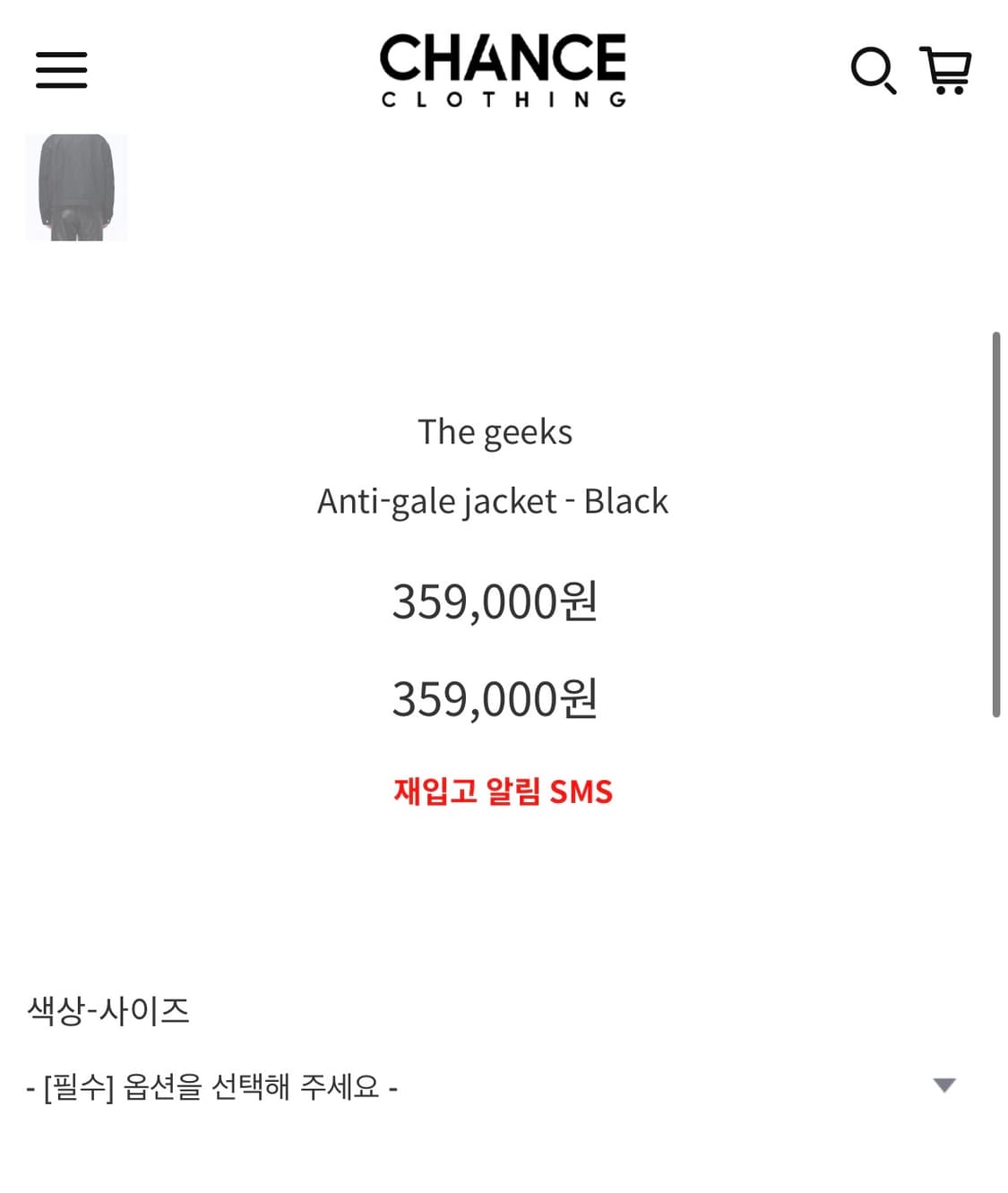Open the hamburger navigation menu
The height and width of the screenshot is (1193, 1008).
tap(60, 70)
